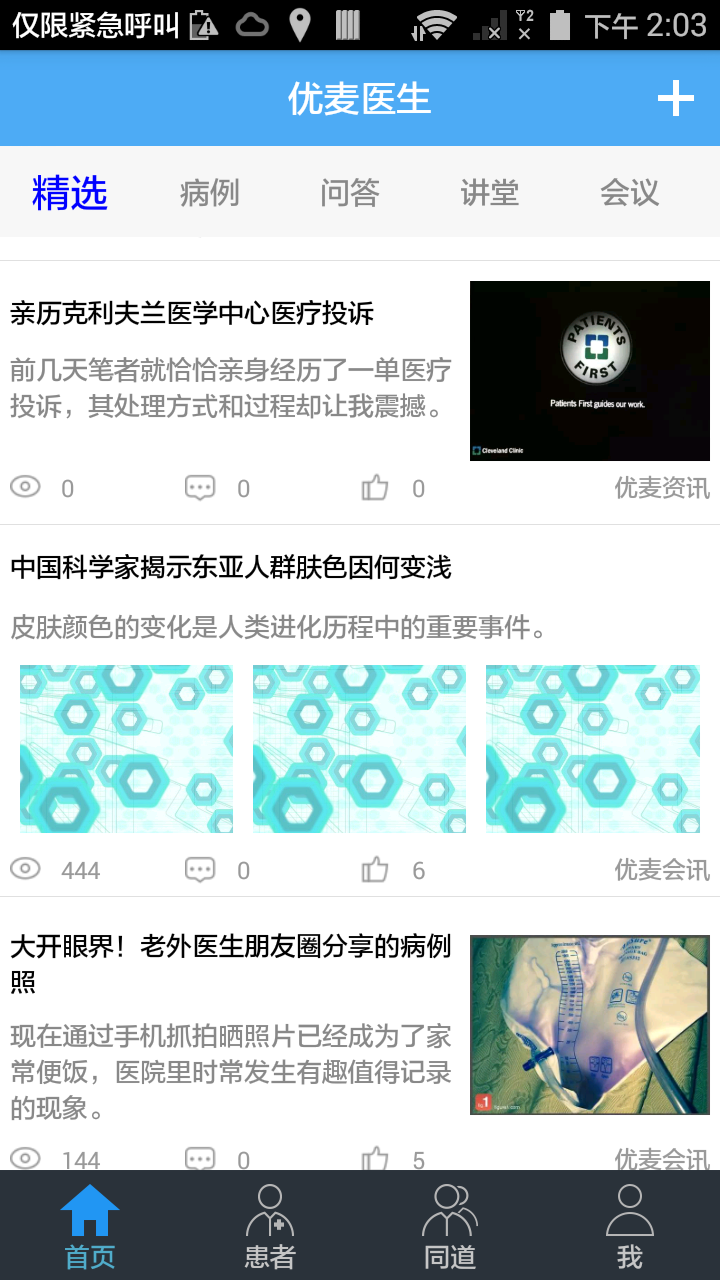Go to the 同道 bottom tab

coord(450,1226)
